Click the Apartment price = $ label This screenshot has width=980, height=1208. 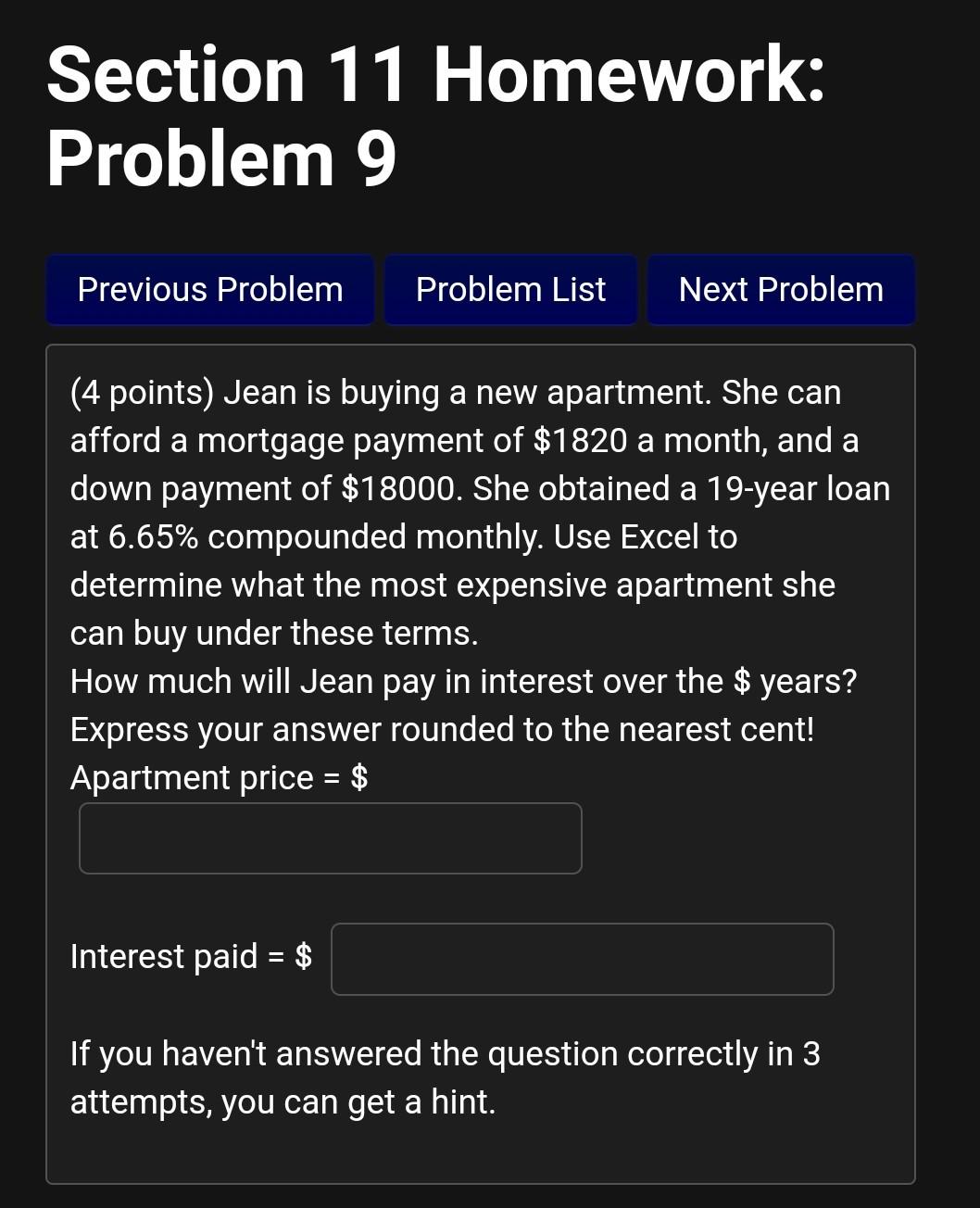click(x=219, y=778)
